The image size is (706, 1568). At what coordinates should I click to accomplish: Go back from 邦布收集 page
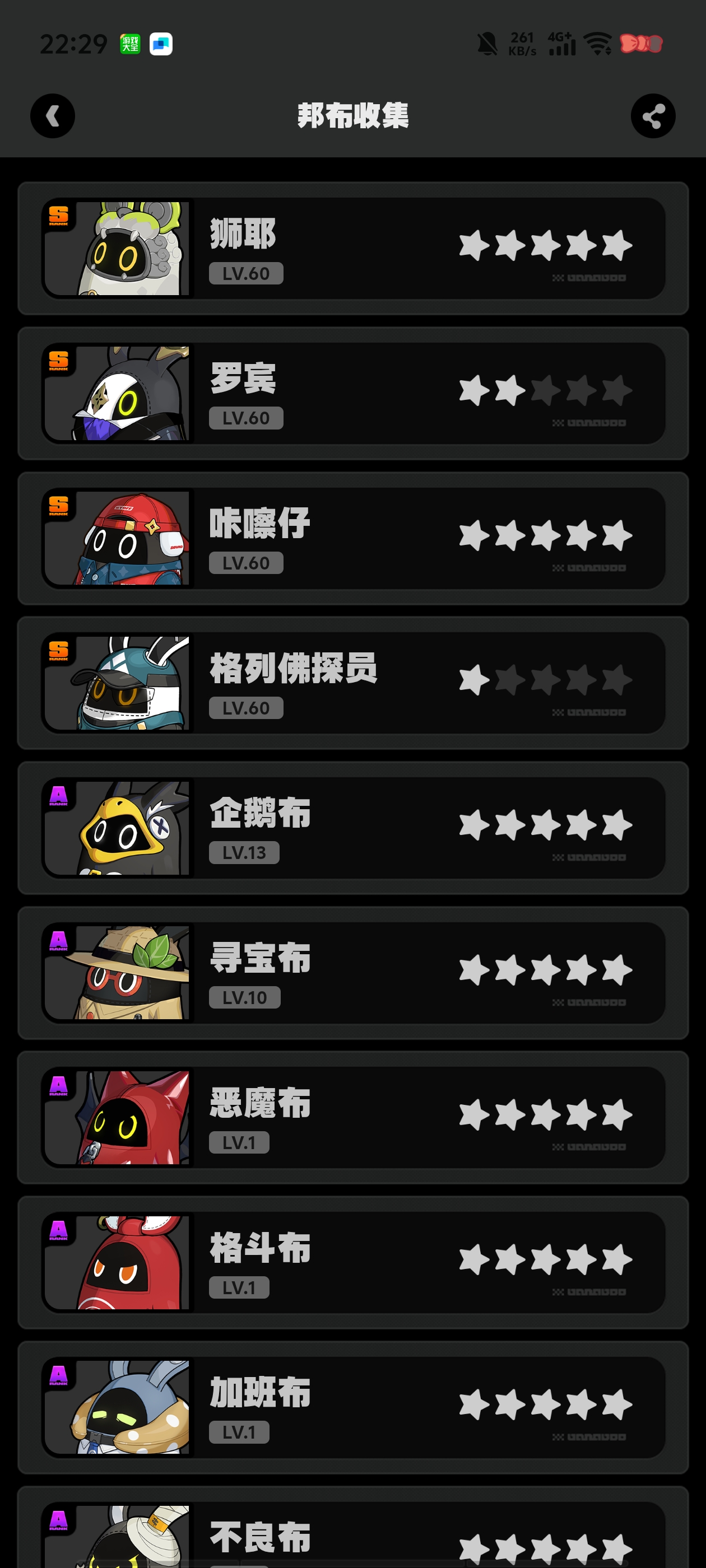[52, 116]
